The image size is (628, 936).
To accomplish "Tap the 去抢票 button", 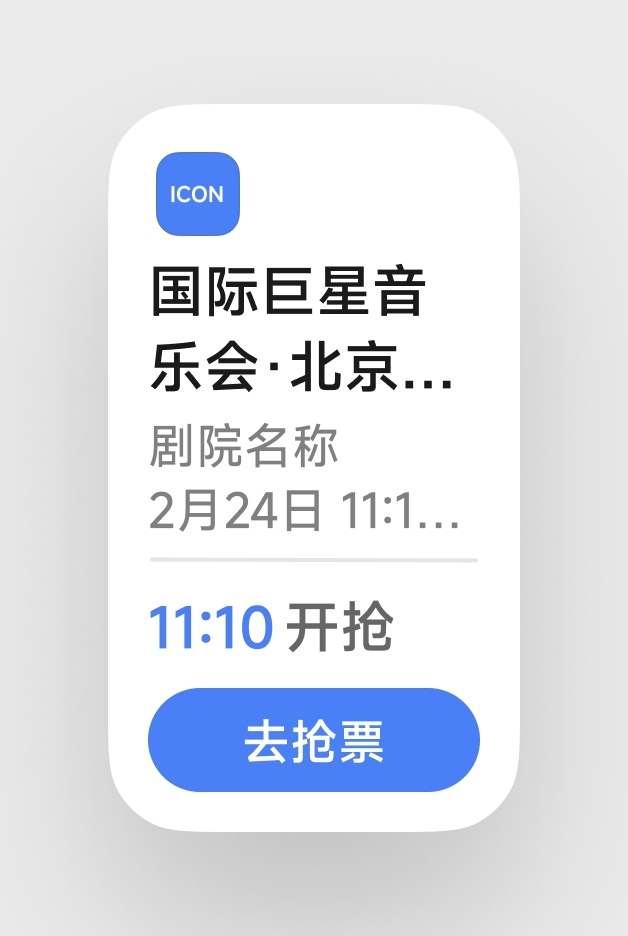I will [x=314, y=741].
